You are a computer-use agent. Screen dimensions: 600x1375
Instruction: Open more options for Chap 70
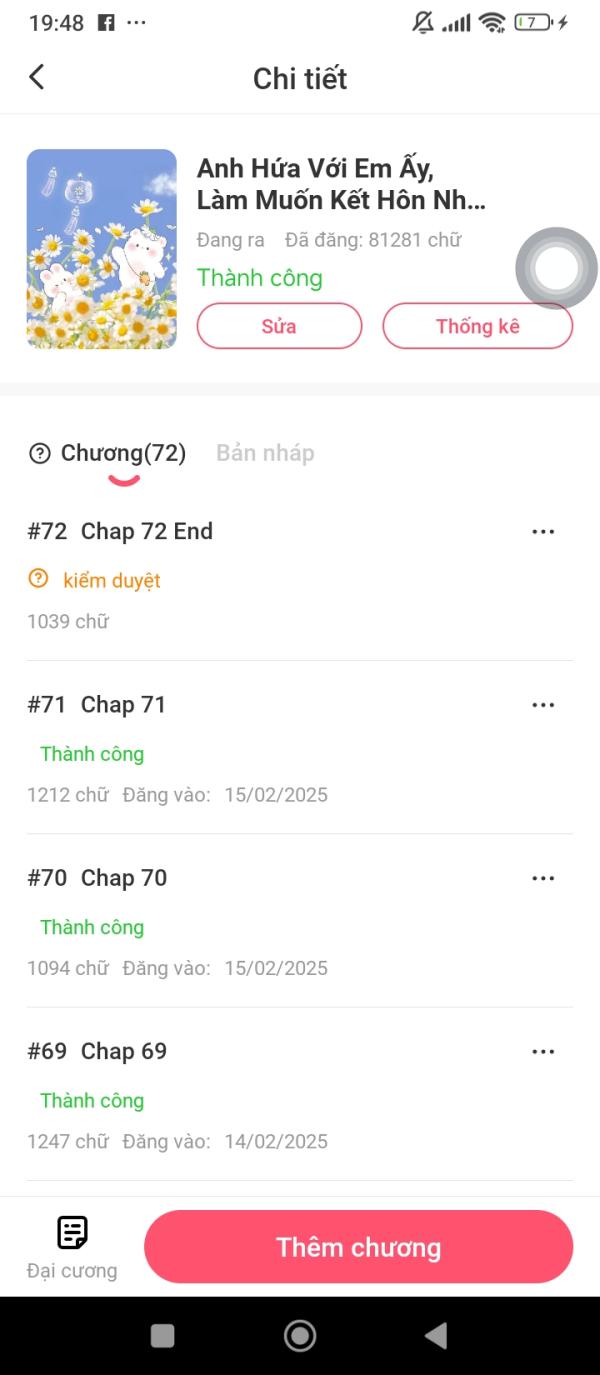tap(543, 878)
